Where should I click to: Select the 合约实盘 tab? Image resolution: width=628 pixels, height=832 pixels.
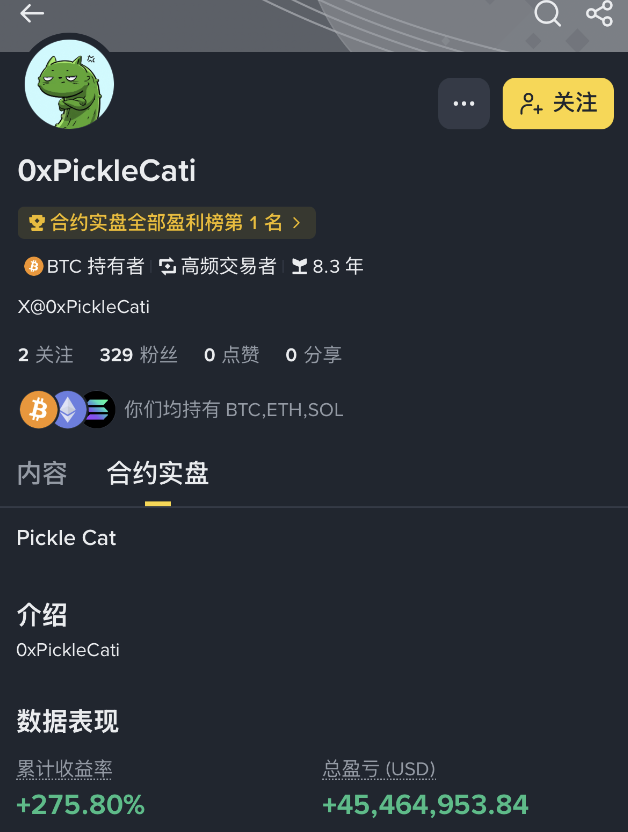(158, 473)
